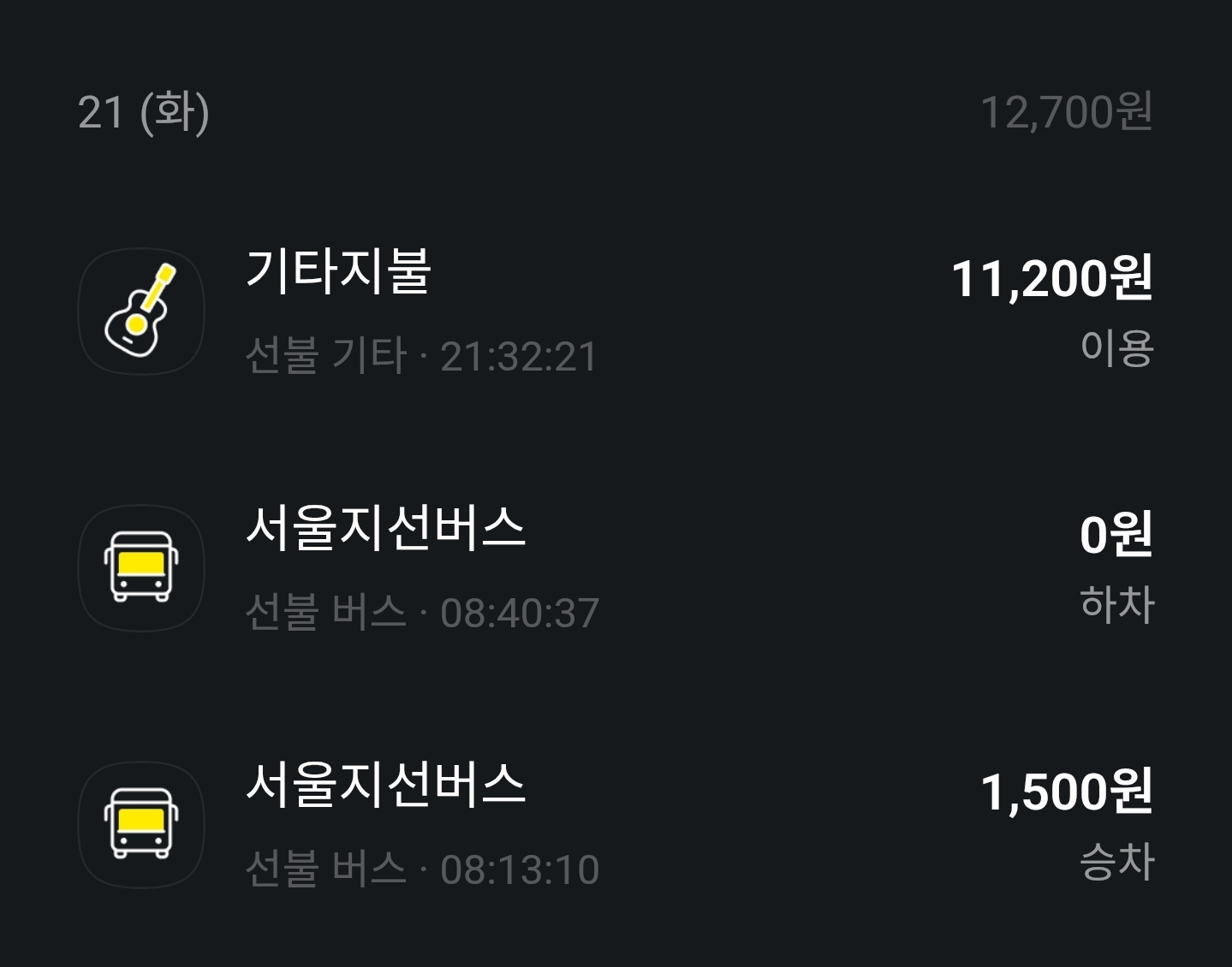View the 서울지선버스 1,500원 승차 transaction

pyautogui.click(x=615, y=825)
